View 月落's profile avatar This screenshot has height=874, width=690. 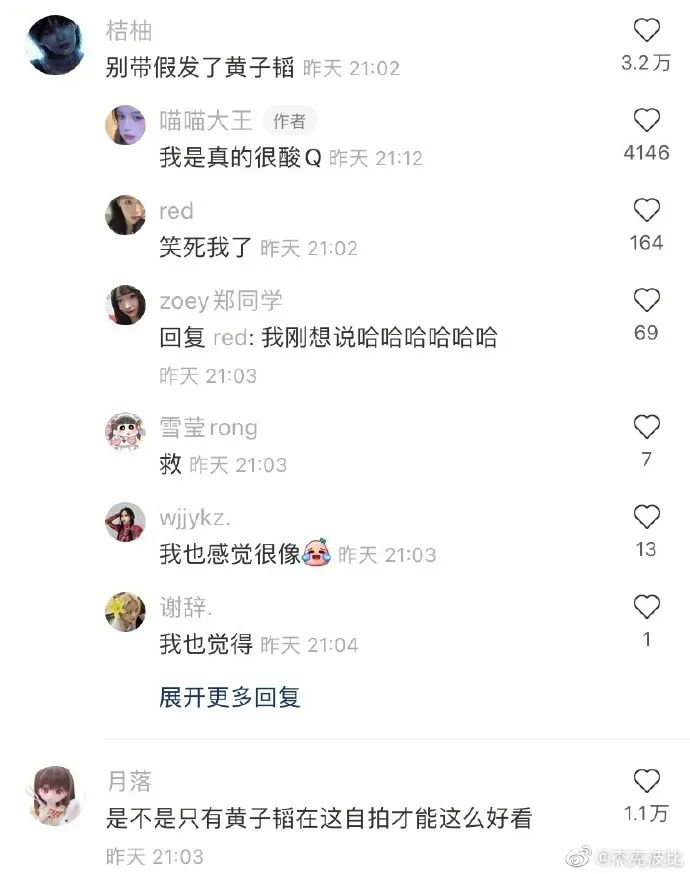pos(56,796)
